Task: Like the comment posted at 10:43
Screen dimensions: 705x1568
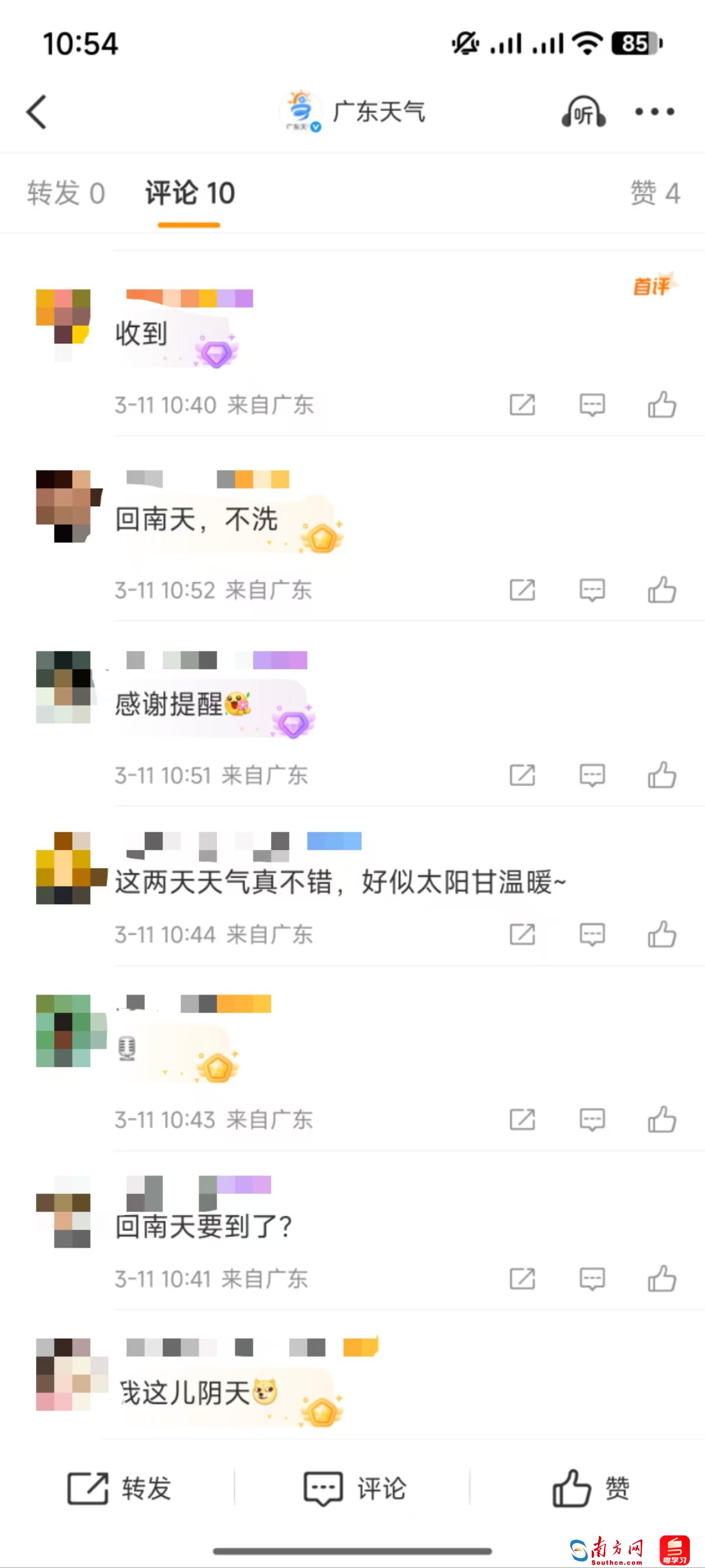Action: pyautogui.click(x=662, y=1119)
